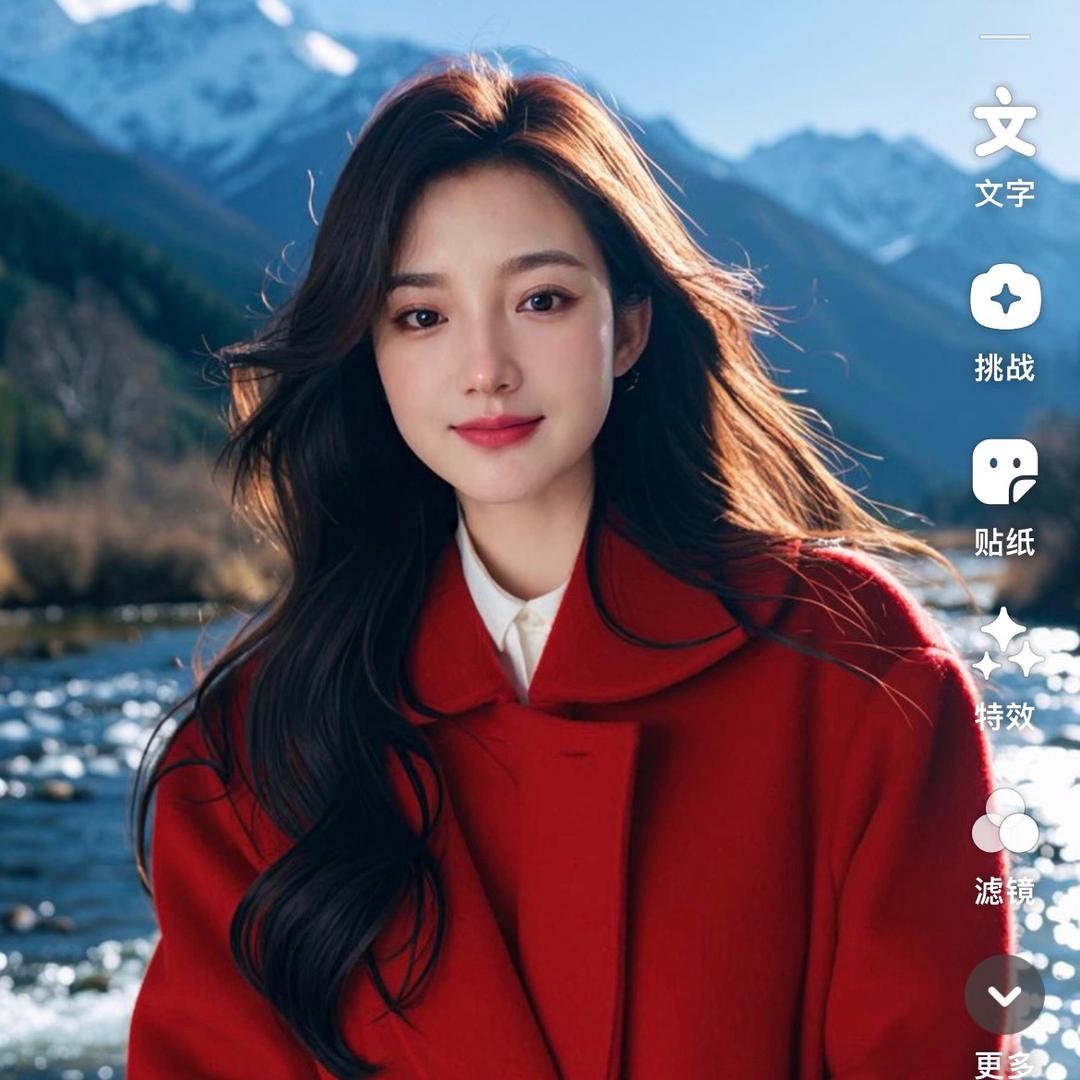Open the 文字 text tool
1080x1080 pixels.
point(1004,124)
